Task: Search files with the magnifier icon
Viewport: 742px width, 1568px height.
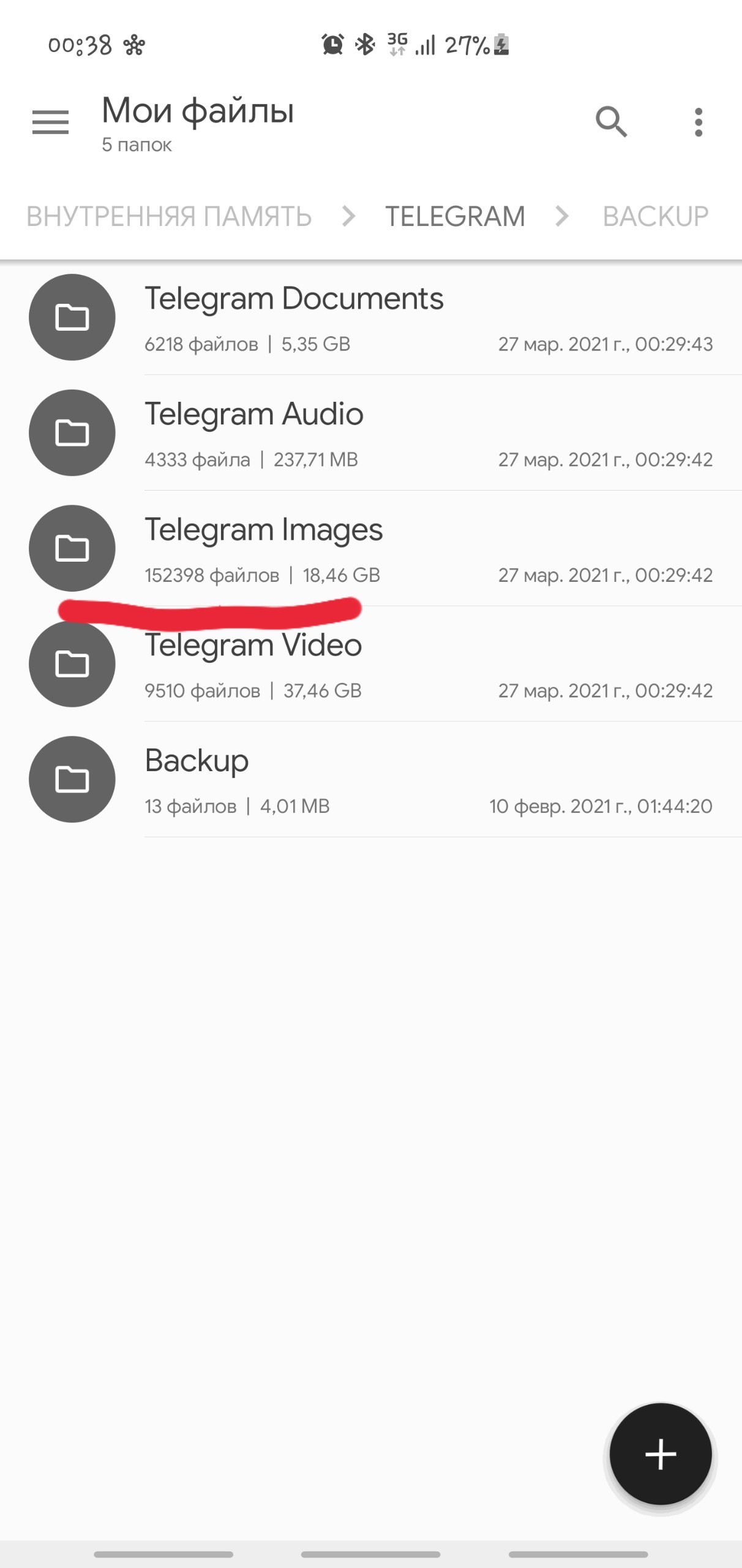Action: [611, 122]
